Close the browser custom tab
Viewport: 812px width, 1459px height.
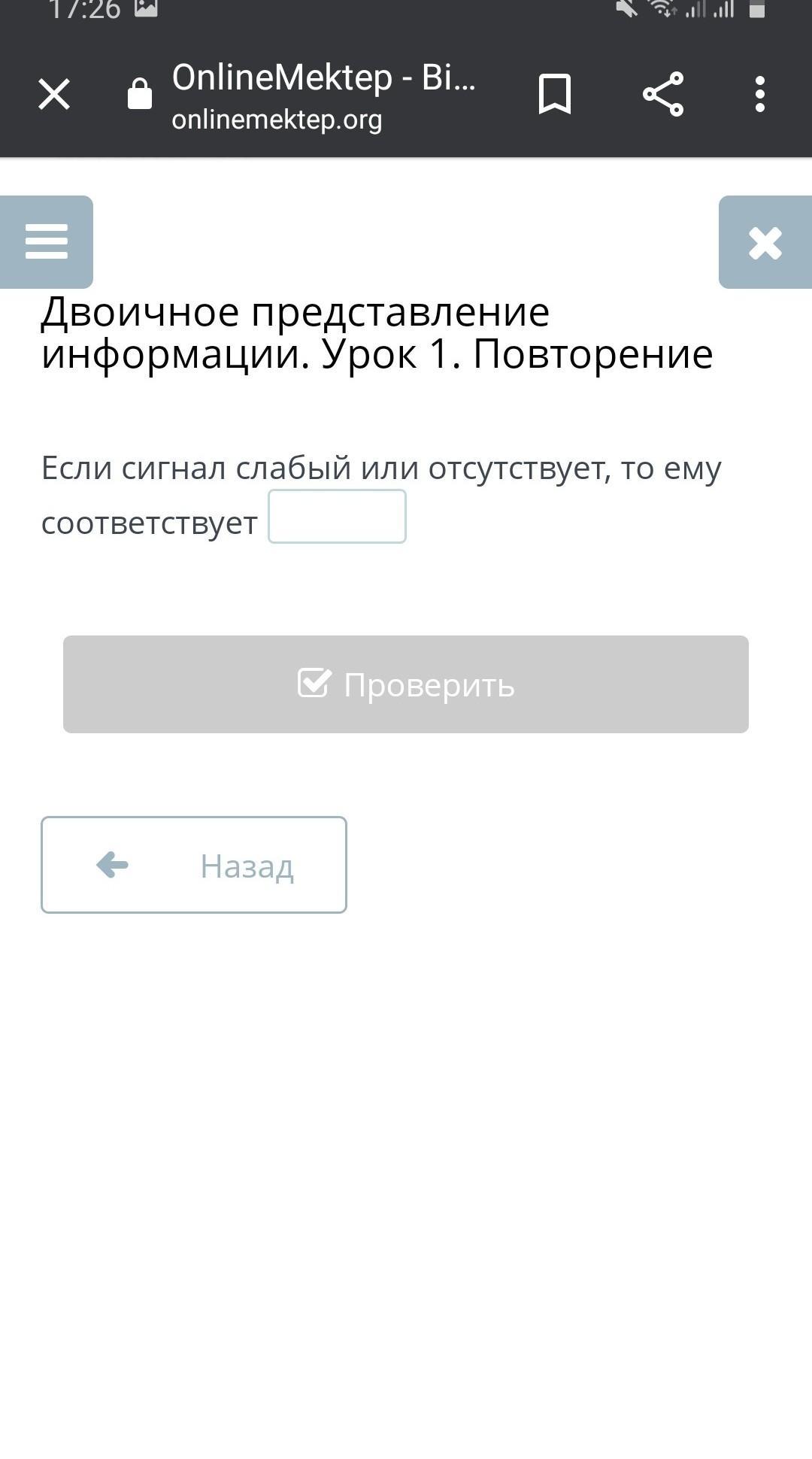click(54, 95)
